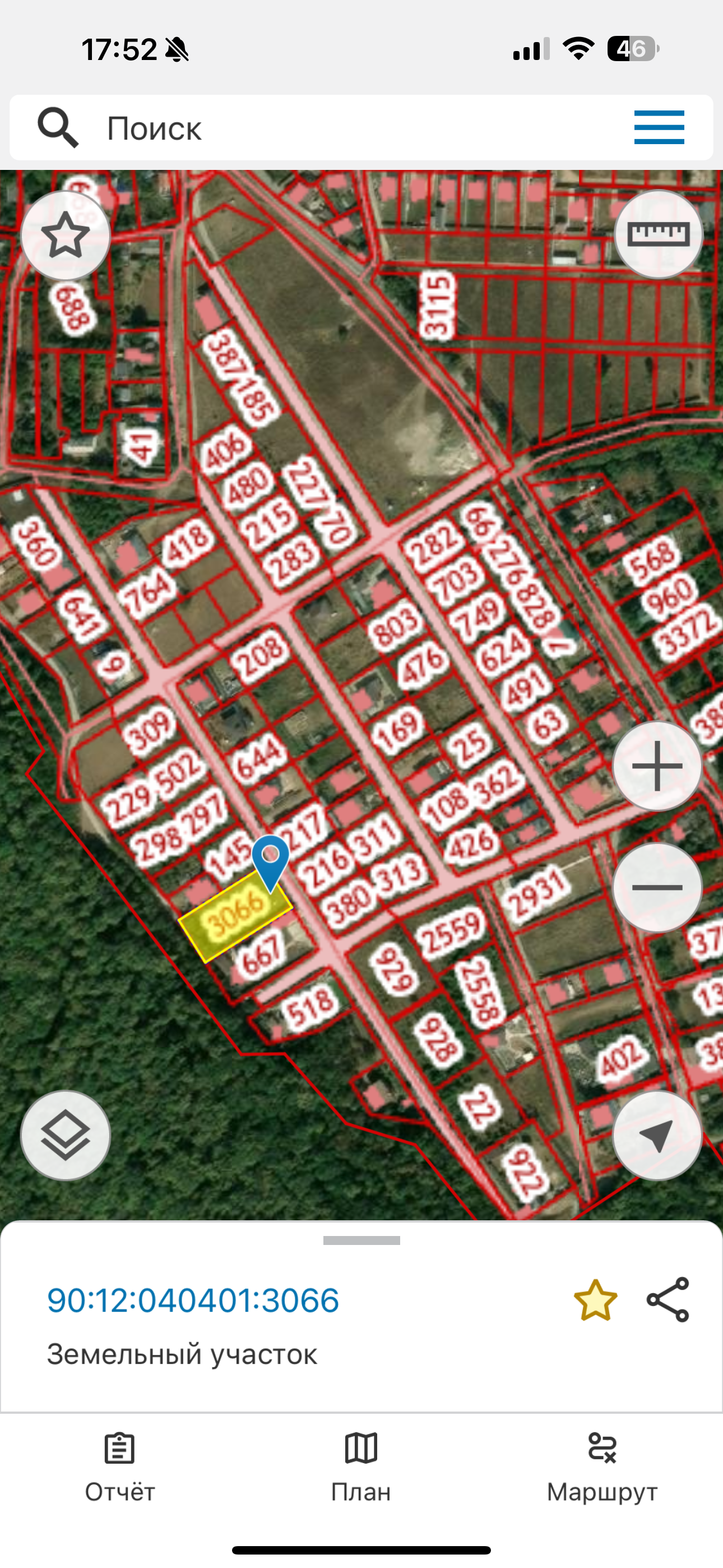Switch to the План tab
This screenshot has width=723, height=1568.
361,1466
